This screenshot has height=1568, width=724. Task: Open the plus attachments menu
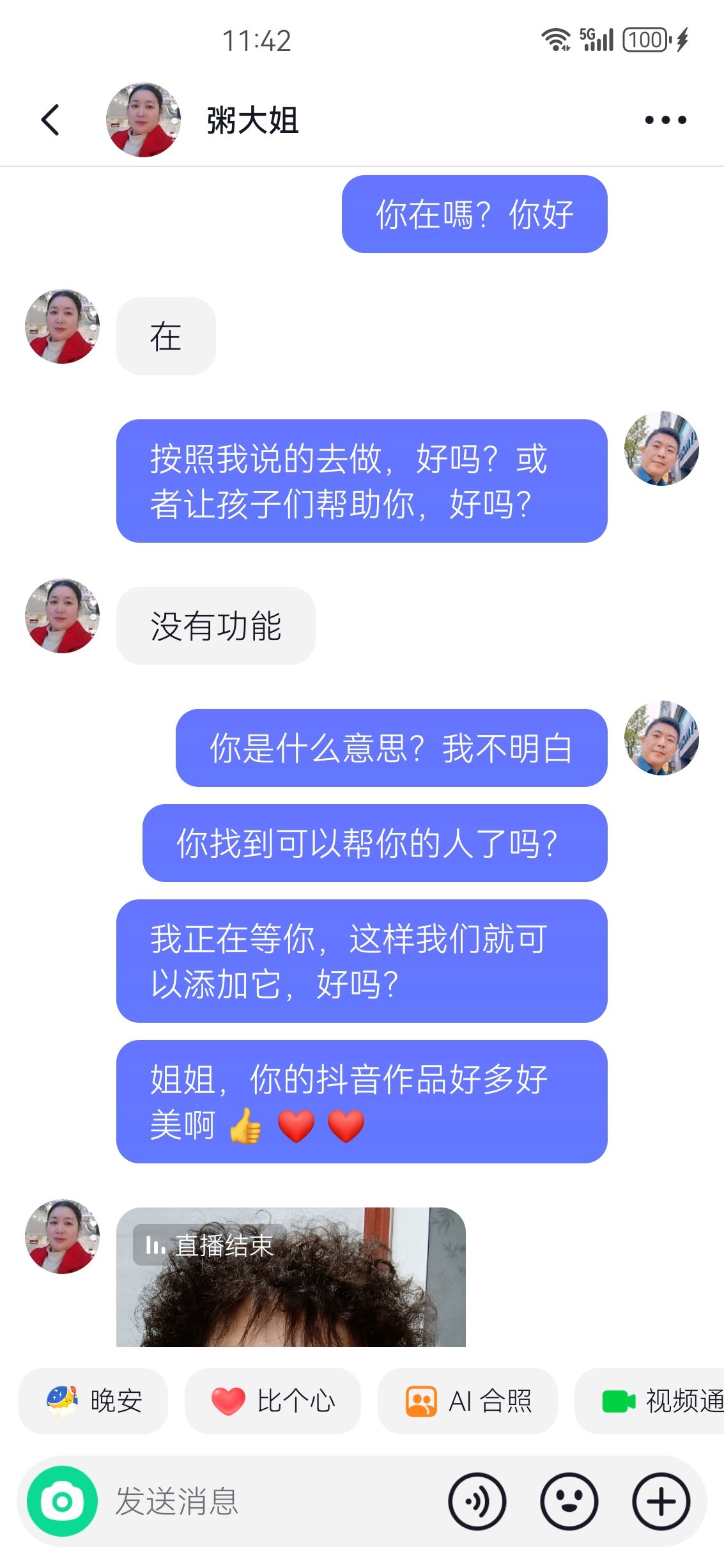coord(661,1501)
